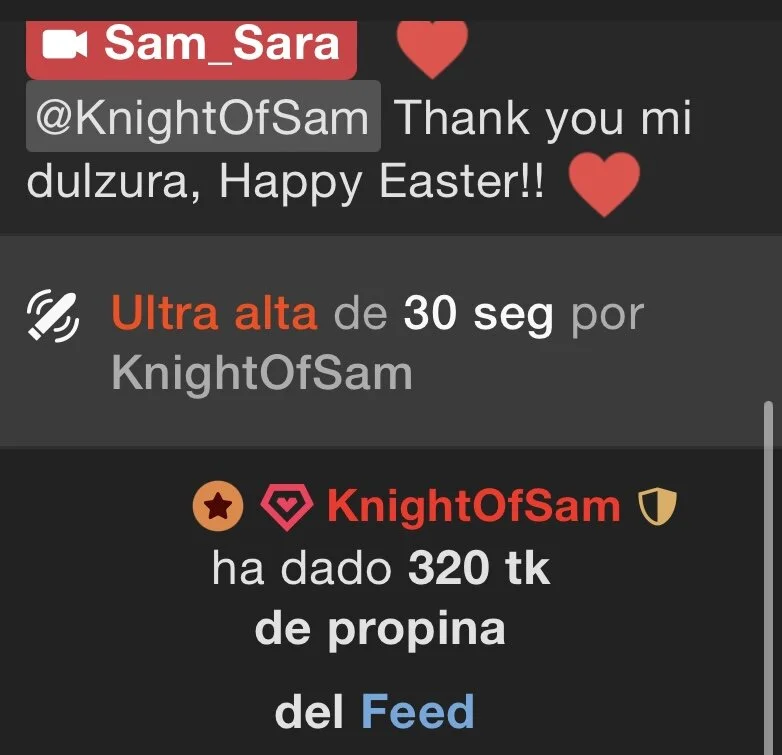
Task: Open KnightOfSam's profile from the tip notice
Action: [x=473, y=507]
